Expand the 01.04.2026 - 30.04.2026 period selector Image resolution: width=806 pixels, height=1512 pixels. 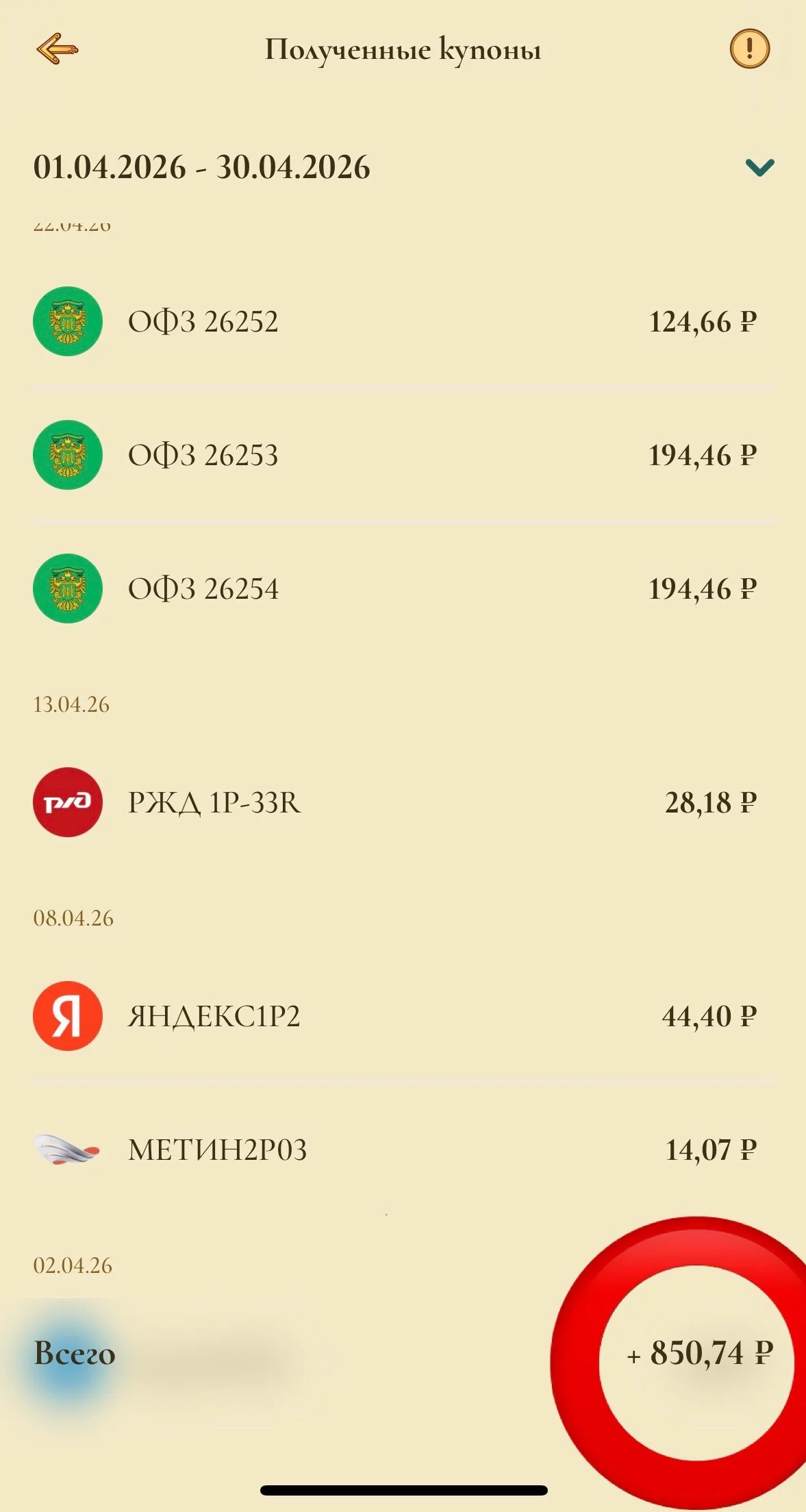click(x=403, y=167)
